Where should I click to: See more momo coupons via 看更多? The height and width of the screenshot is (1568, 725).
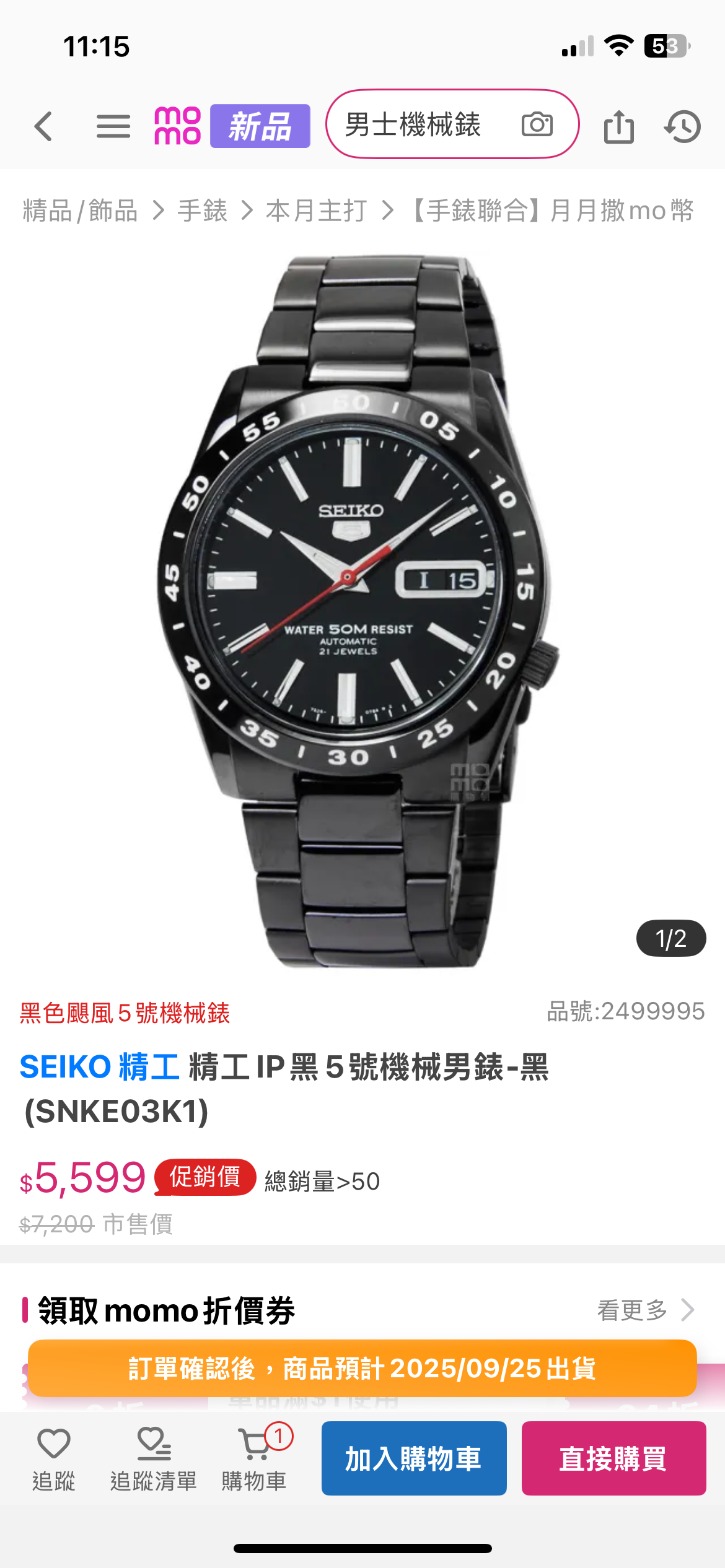(x=644, y=1310)
